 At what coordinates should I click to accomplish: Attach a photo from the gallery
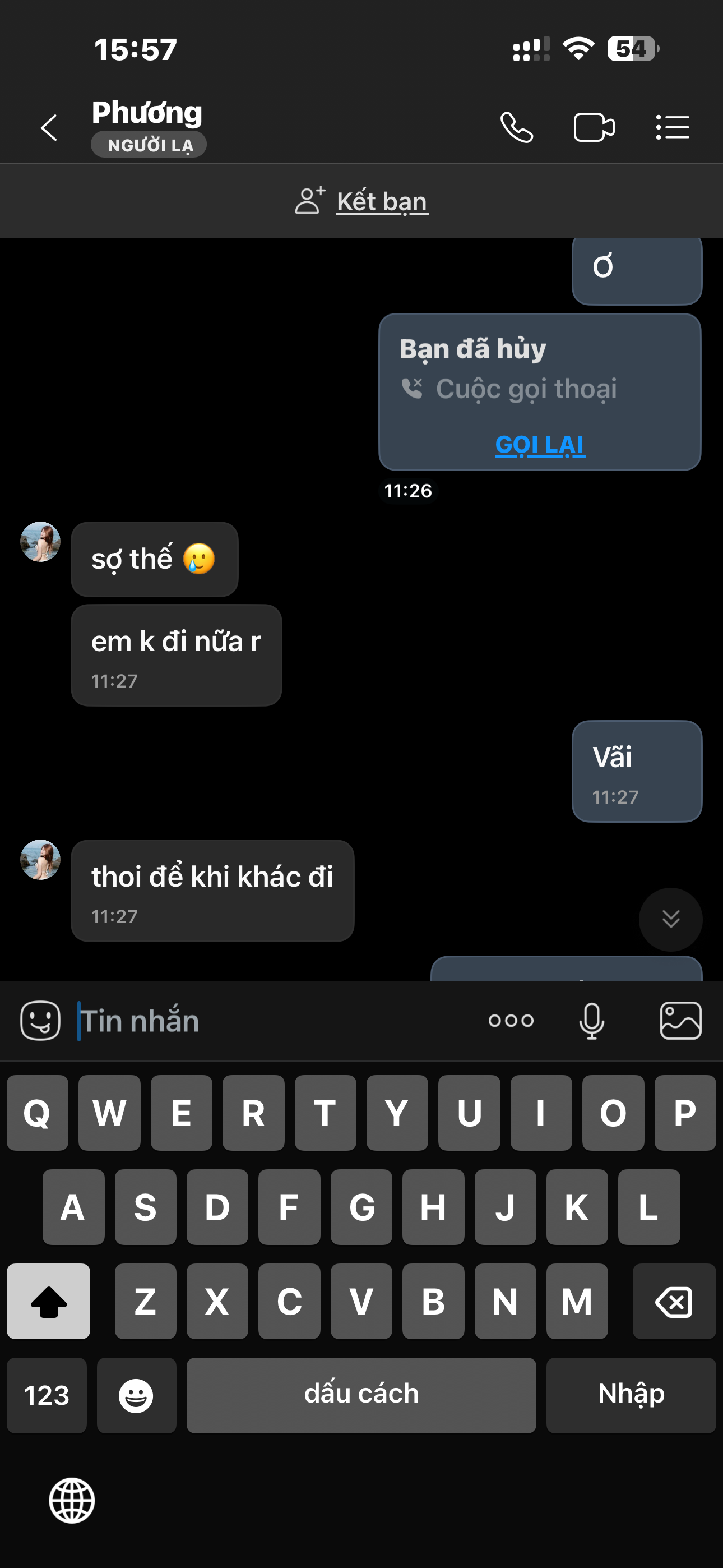click(x=680, y=1021)
